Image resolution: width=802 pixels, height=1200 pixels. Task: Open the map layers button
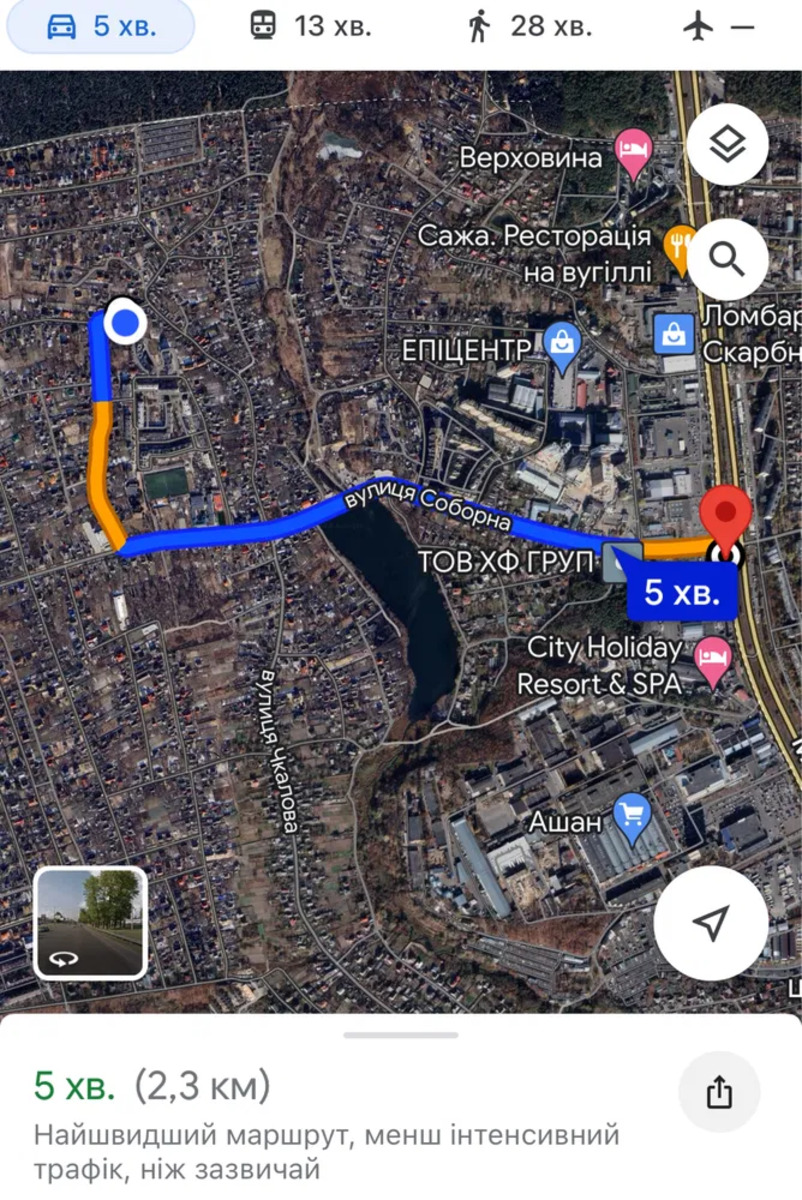(x=727, y=145)
